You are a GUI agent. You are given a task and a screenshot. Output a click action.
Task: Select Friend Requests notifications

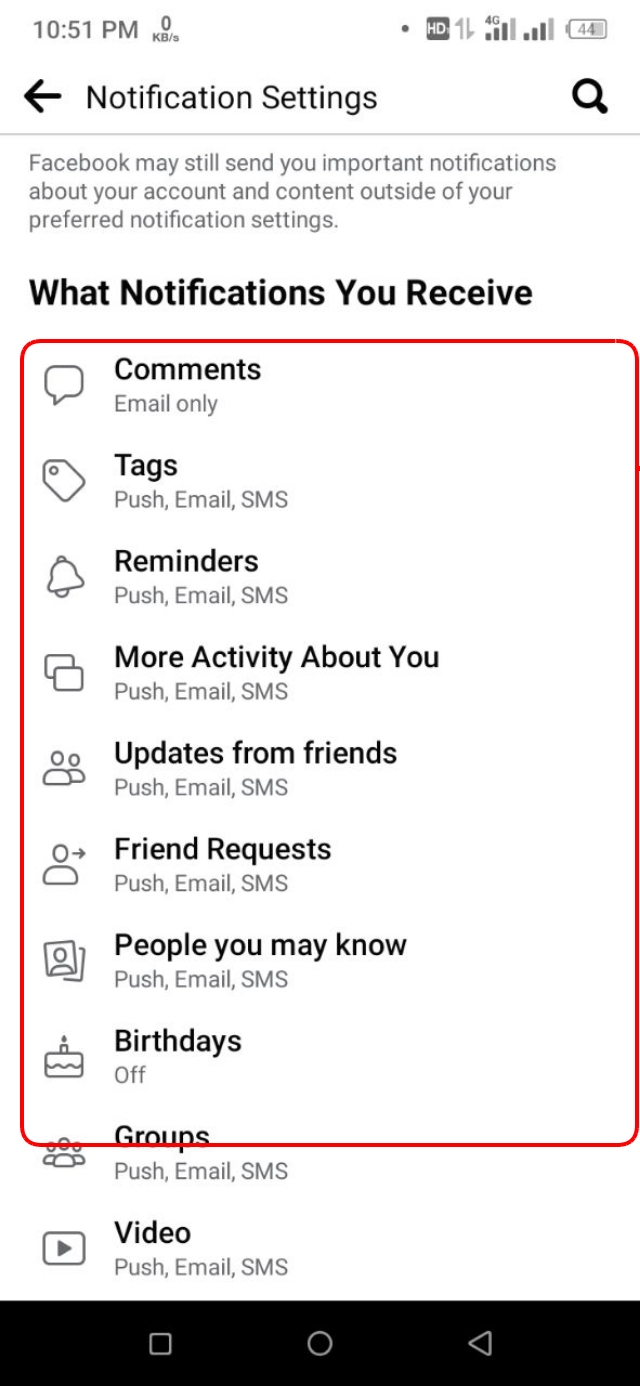point(320,865)
